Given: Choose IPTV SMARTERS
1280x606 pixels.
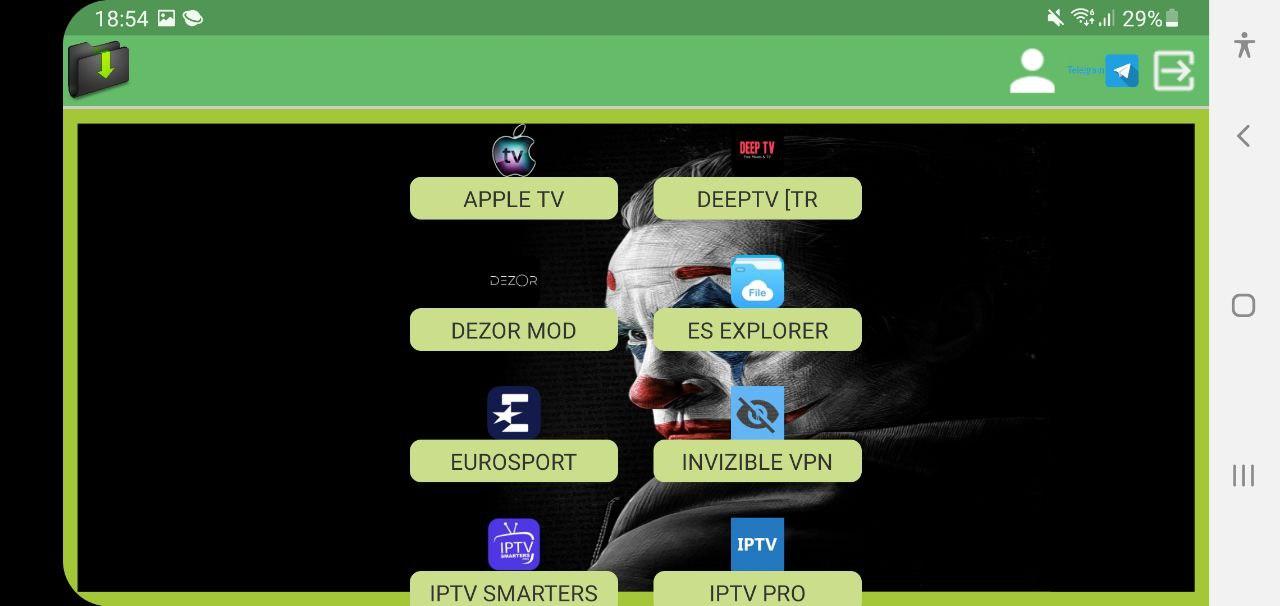Looking at the screenshot, I should (x=513, y=590).
